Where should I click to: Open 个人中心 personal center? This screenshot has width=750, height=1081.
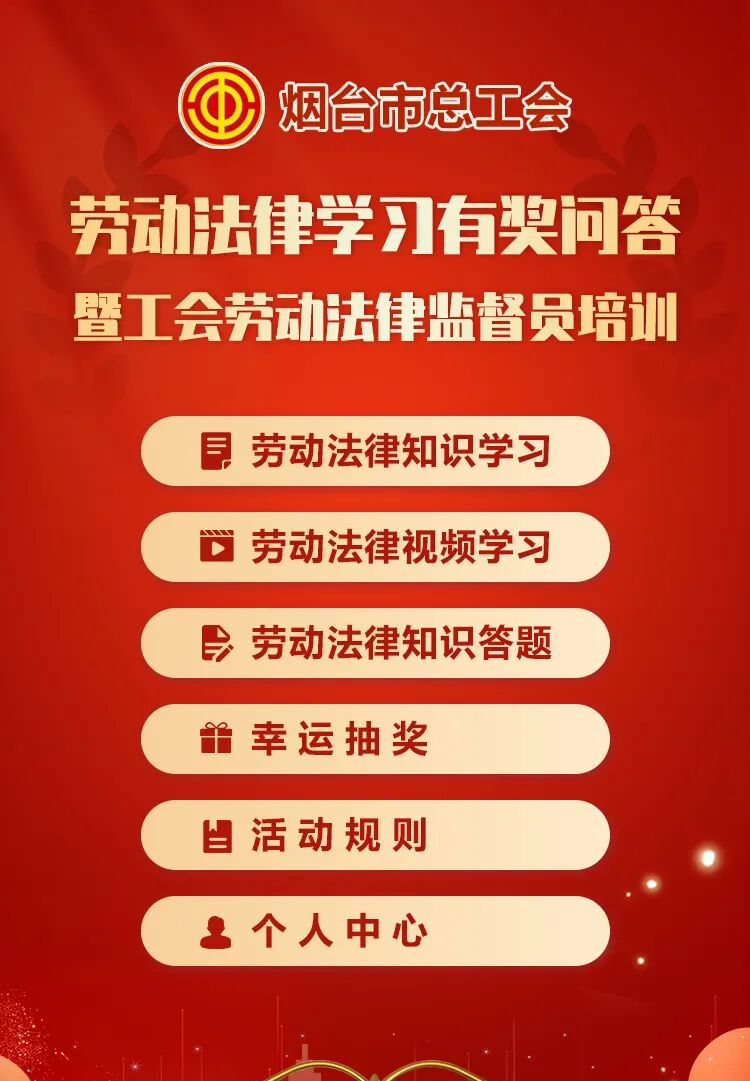click(x=375, y=931)
